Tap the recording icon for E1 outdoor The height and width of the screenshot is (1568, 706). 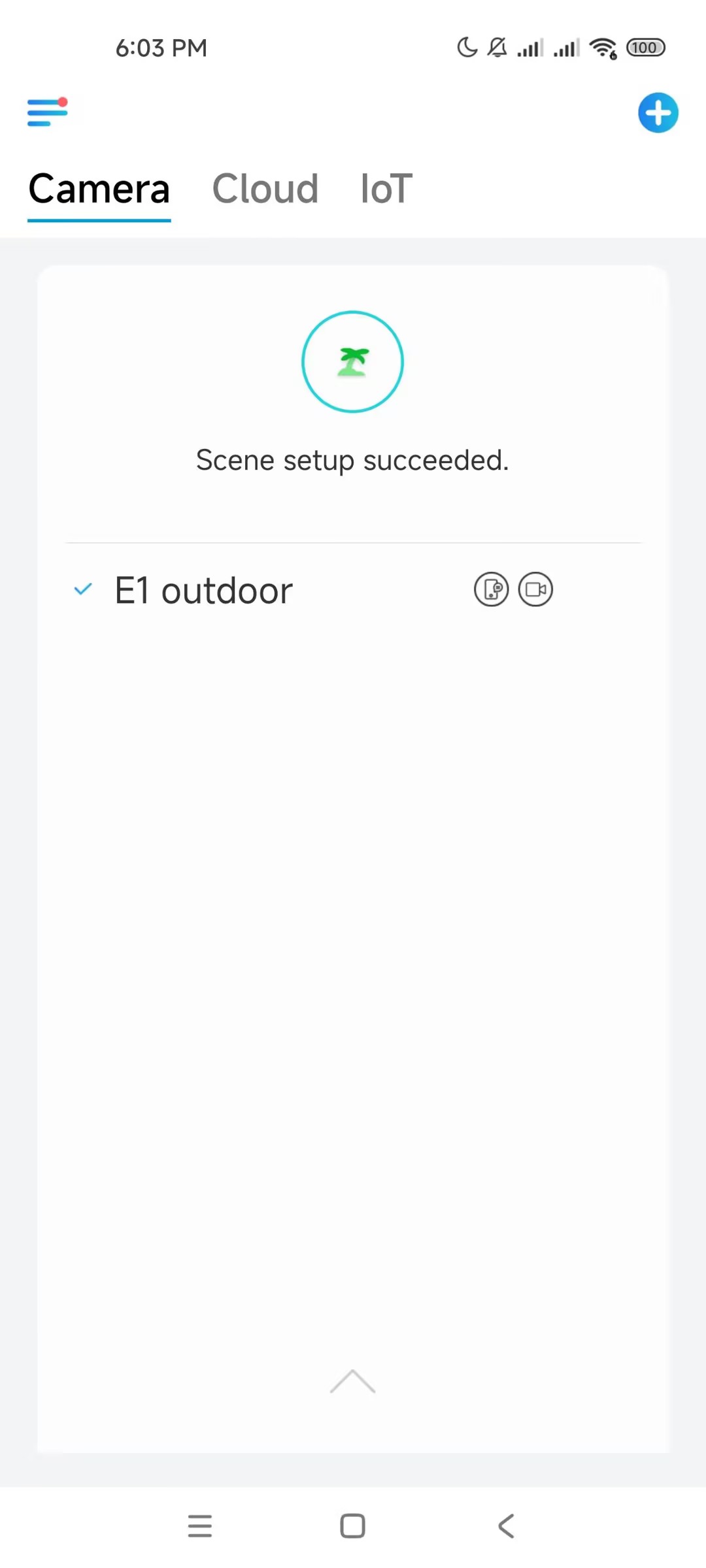point(535,589)
